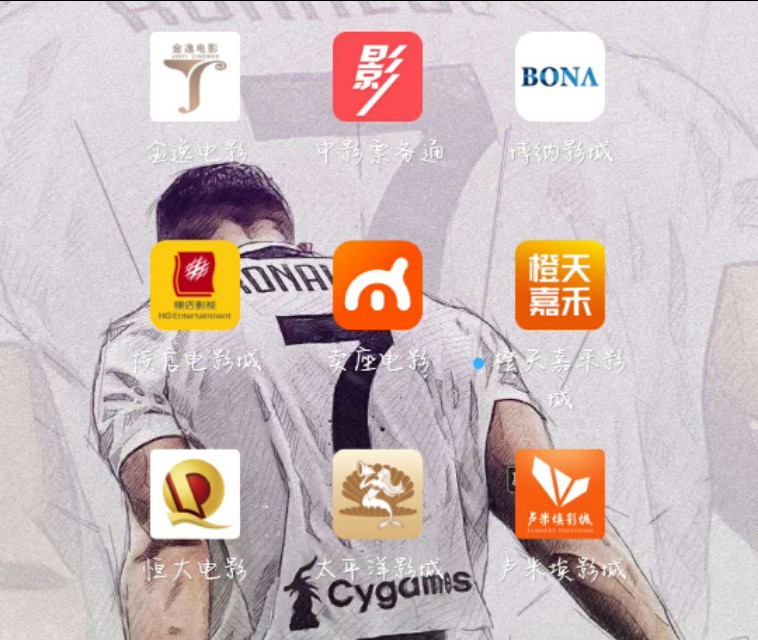Launch 中影票务通
The width and height of the screenshot is (758, 640).
click(x=377, y=77)
